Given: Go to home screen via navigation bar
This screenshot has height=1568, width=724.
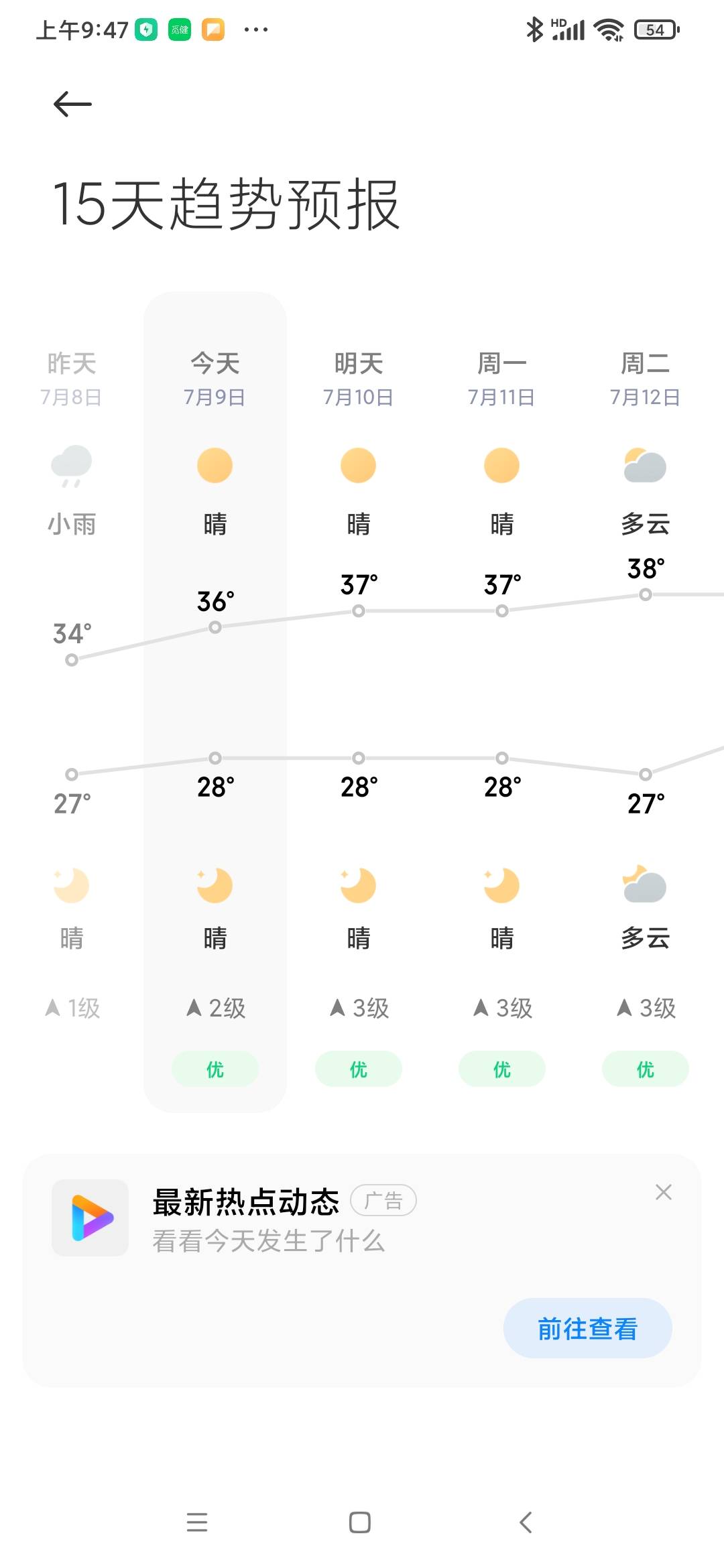Looking at the screenshot, I should point(360,1522).
